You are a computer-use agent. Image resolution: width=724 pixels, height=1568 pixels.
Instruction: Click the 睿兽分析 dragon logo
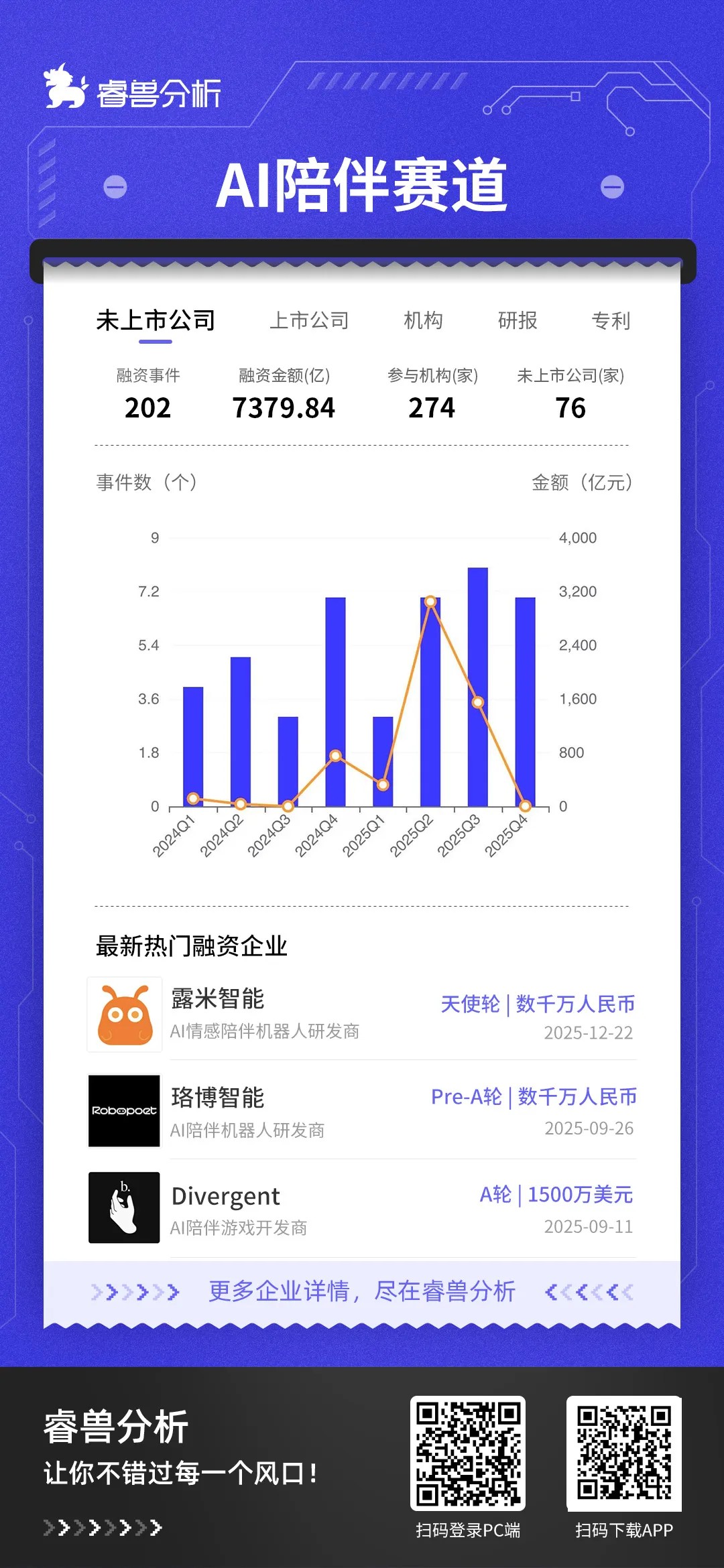coord(64,87)
